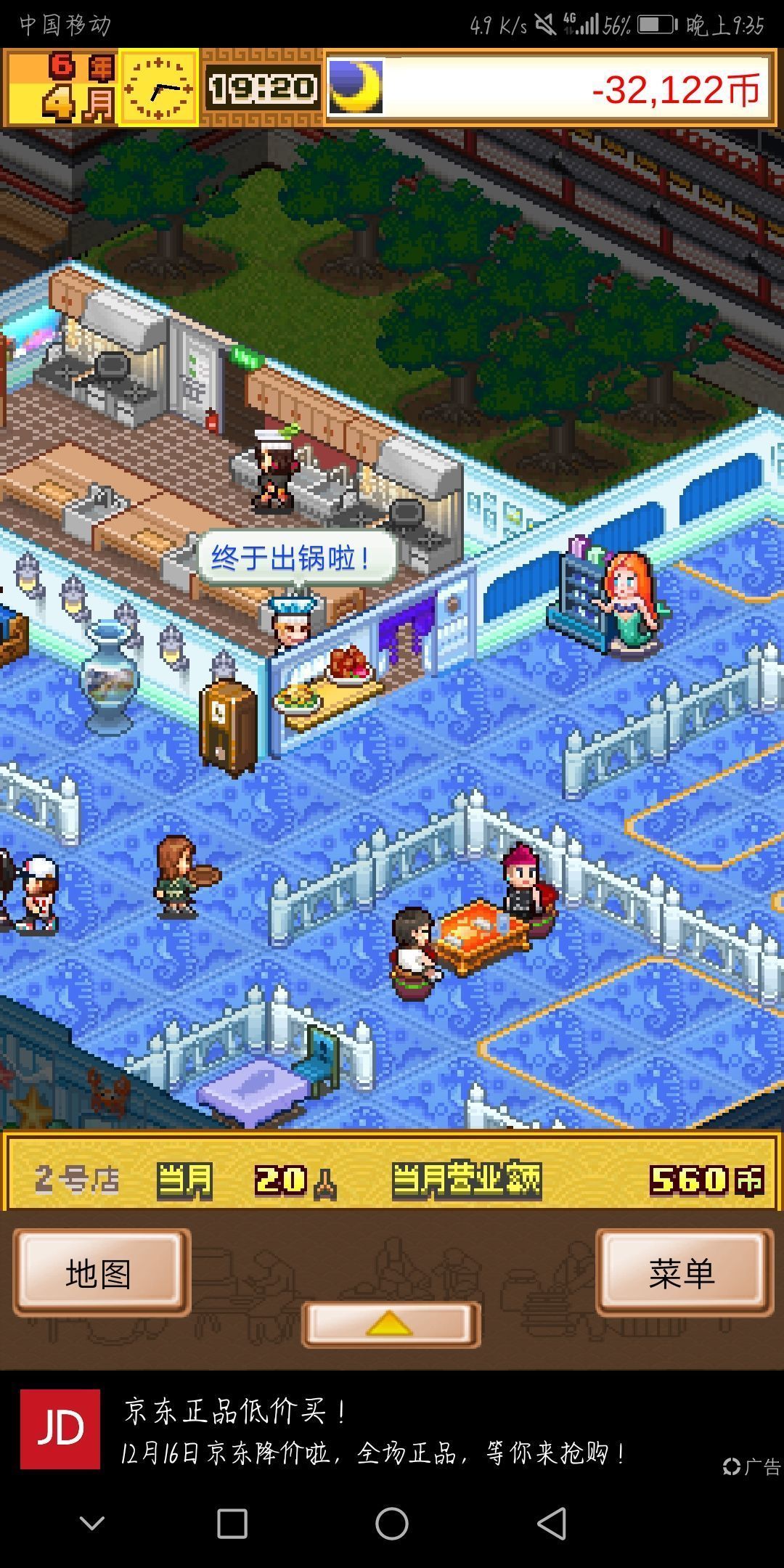Open the JD 京东 advertisement banner
The image size is (784, 1568).
pos(377,1430)
